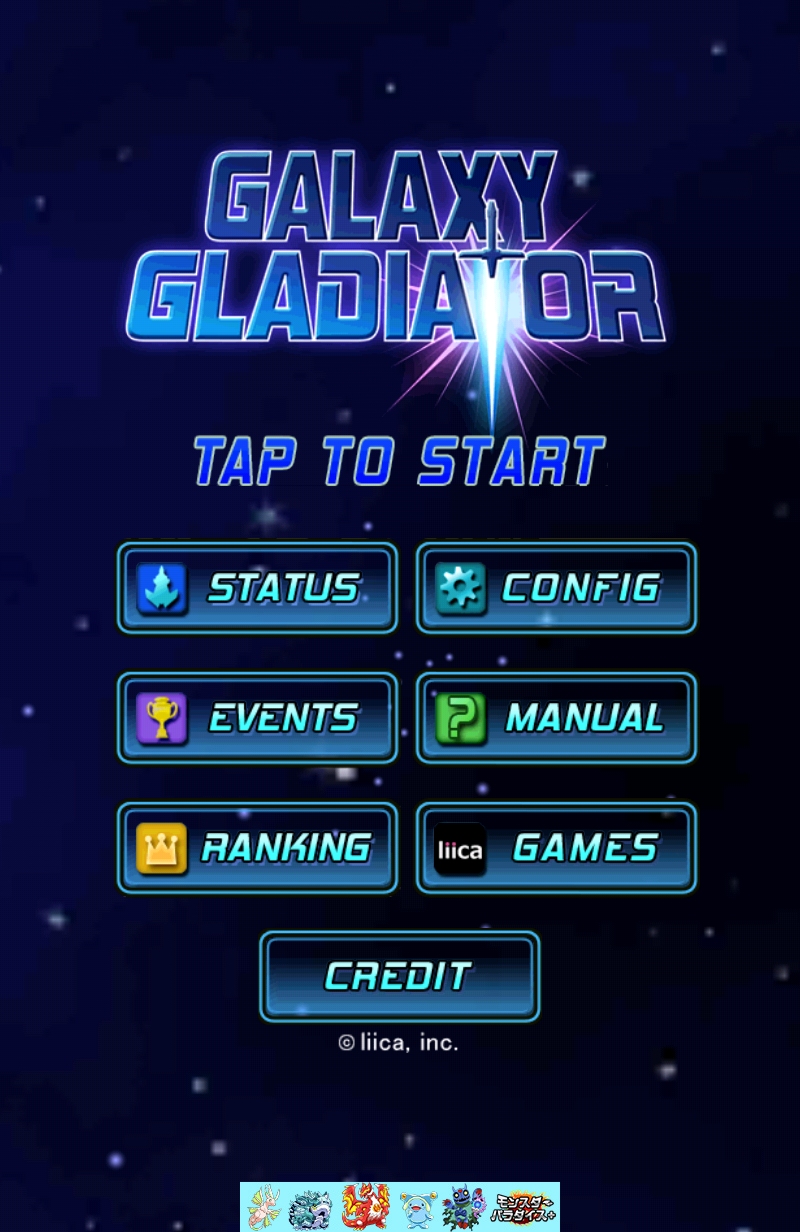The height and width of the screenshot is (1232, 800).
Task: Browse more liica Games
Action: [556, 848]
